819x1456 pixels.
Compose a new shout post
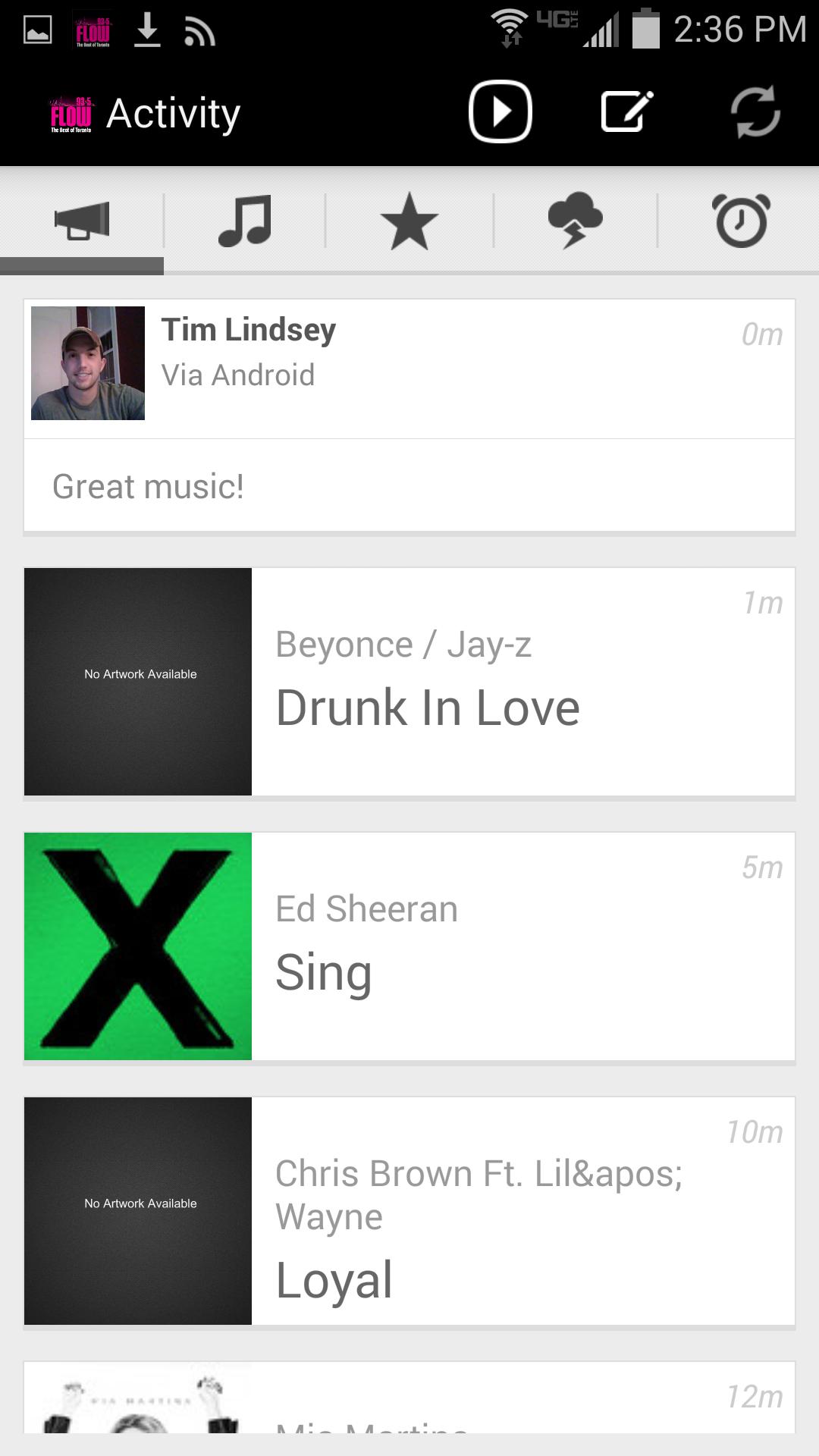(626, 111)
